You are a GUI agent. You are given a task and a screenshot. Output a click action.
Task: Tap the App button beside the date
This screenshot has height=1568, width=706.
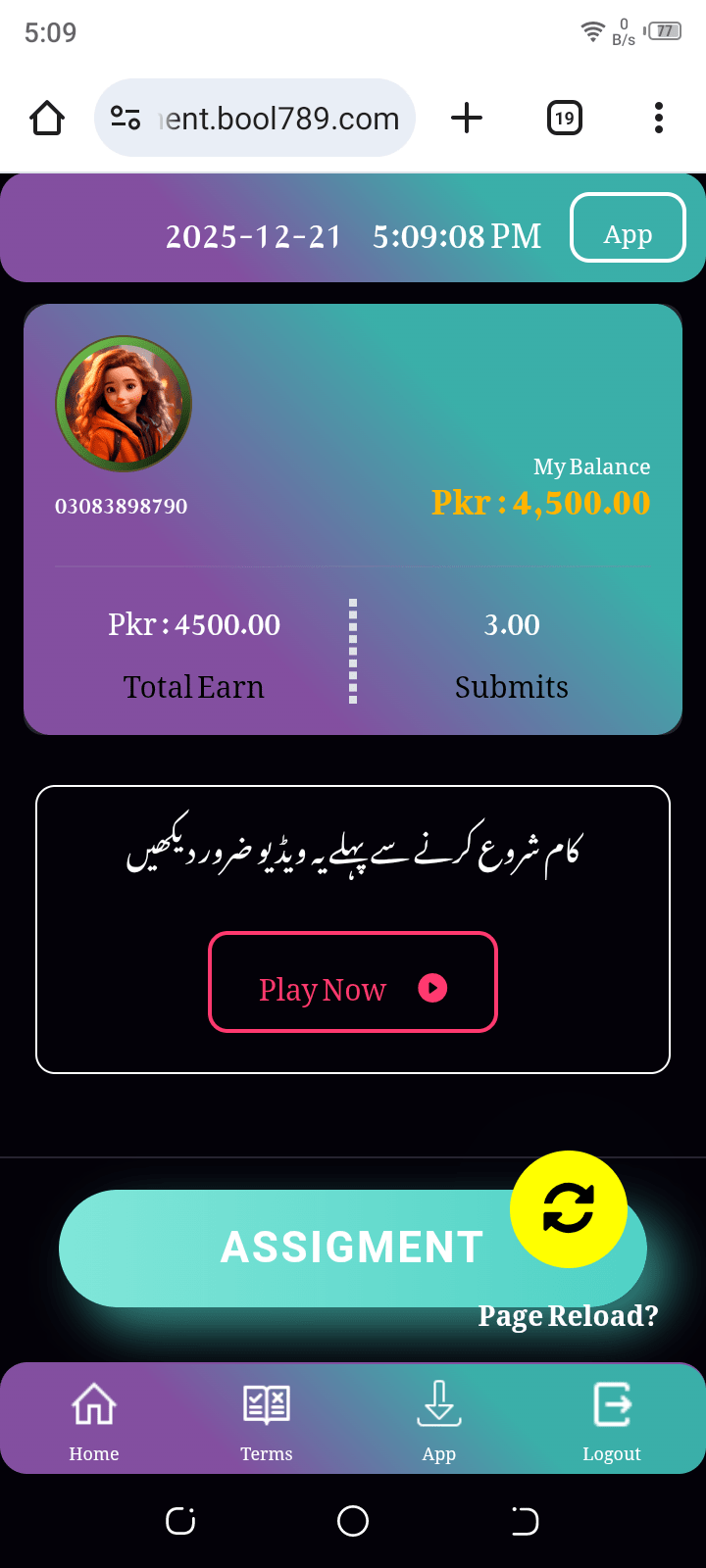coord(628,228)
